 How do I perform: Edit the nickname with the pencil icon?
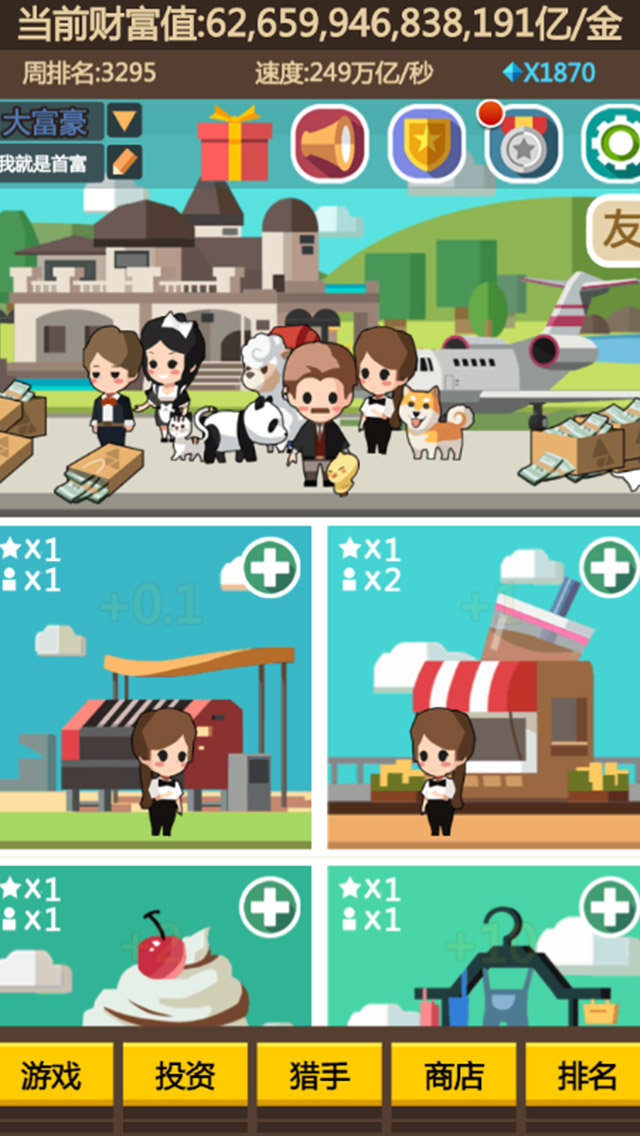(x=124, y=162)
